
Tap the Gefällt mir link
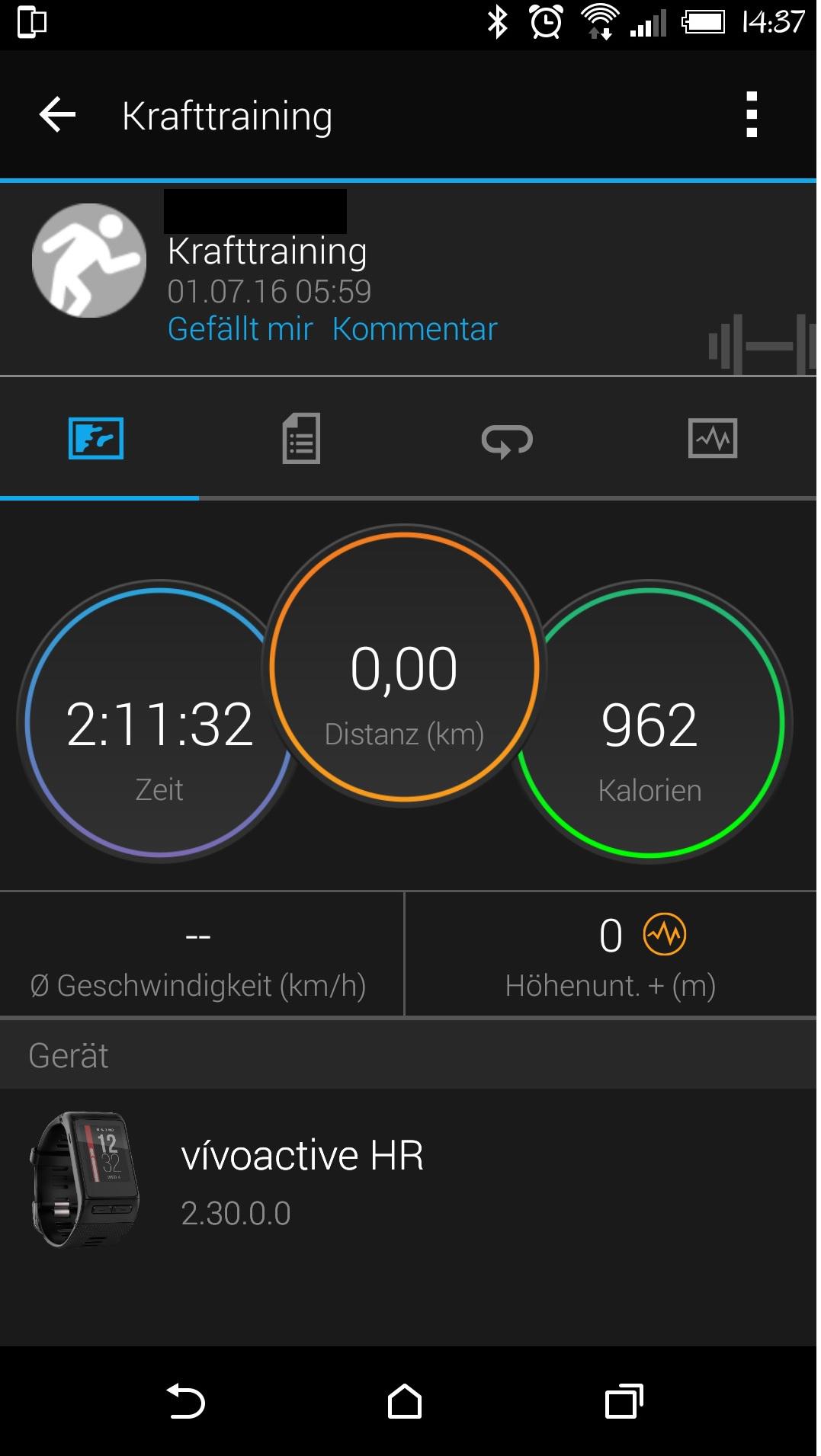tap(240, 329)
